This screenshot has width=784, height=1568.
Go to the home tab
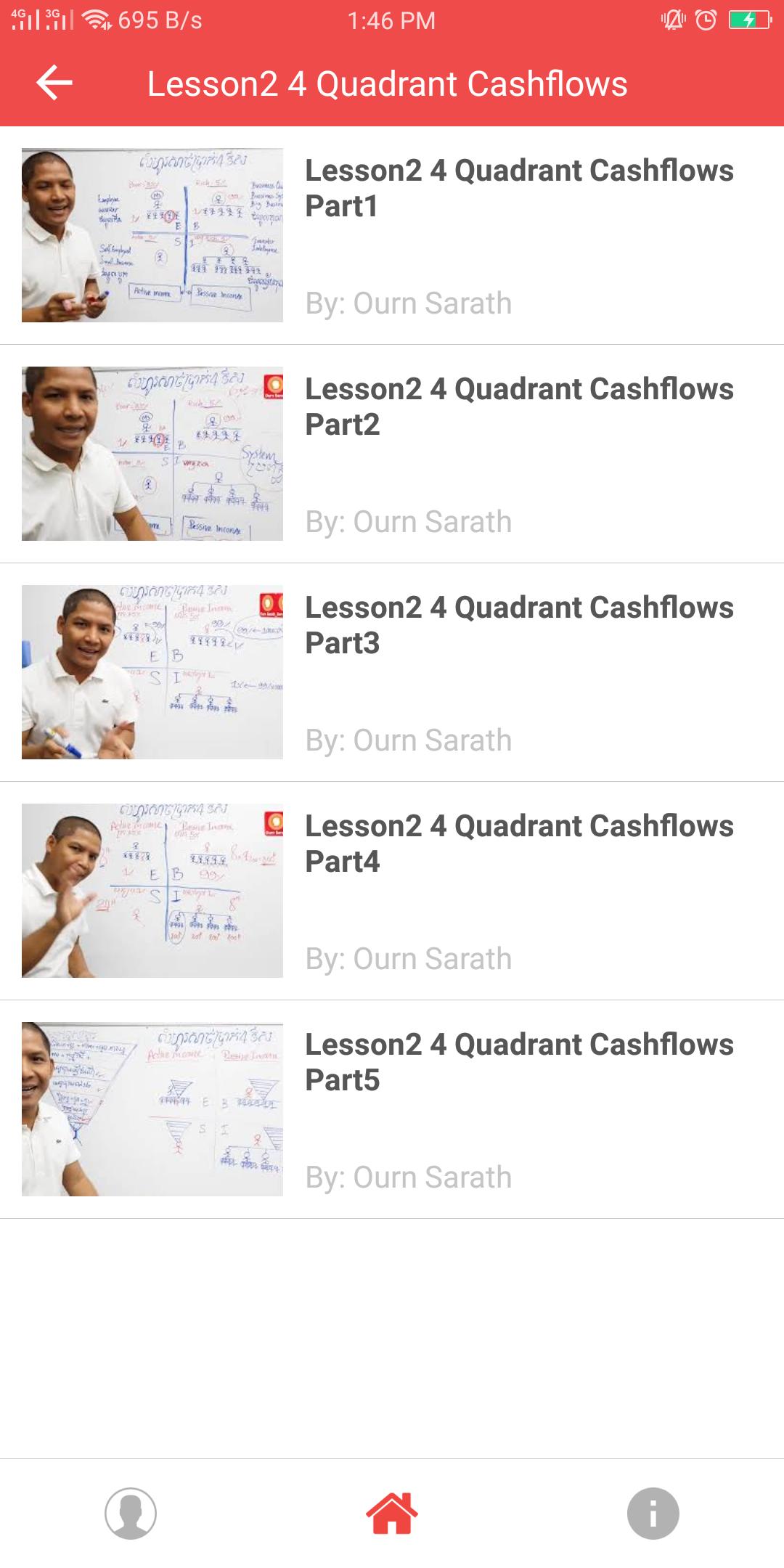[x=392, y=1514]
